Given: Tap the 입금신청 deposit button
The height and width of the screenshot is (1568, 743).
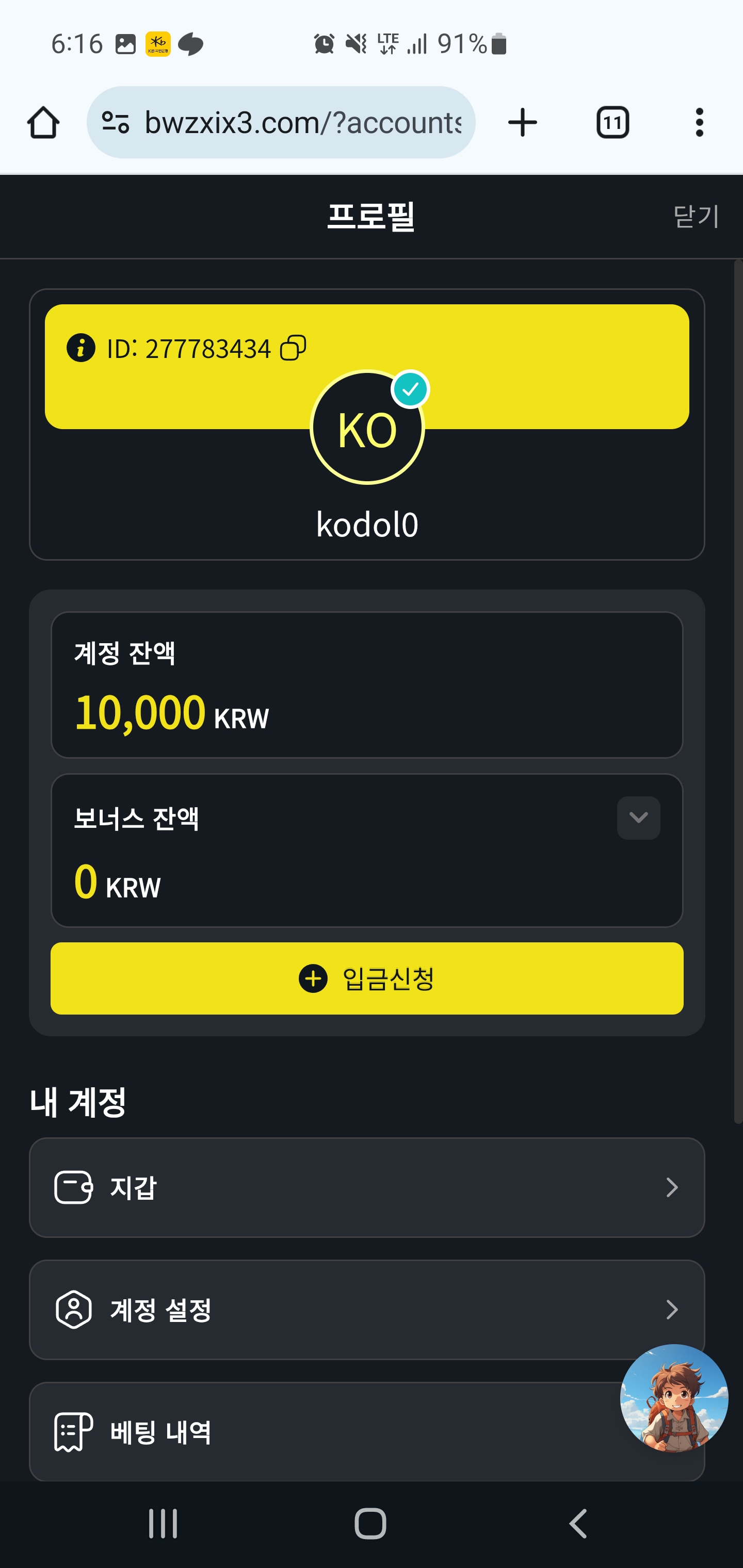Looking at the screenshot, I should (367, 978).
